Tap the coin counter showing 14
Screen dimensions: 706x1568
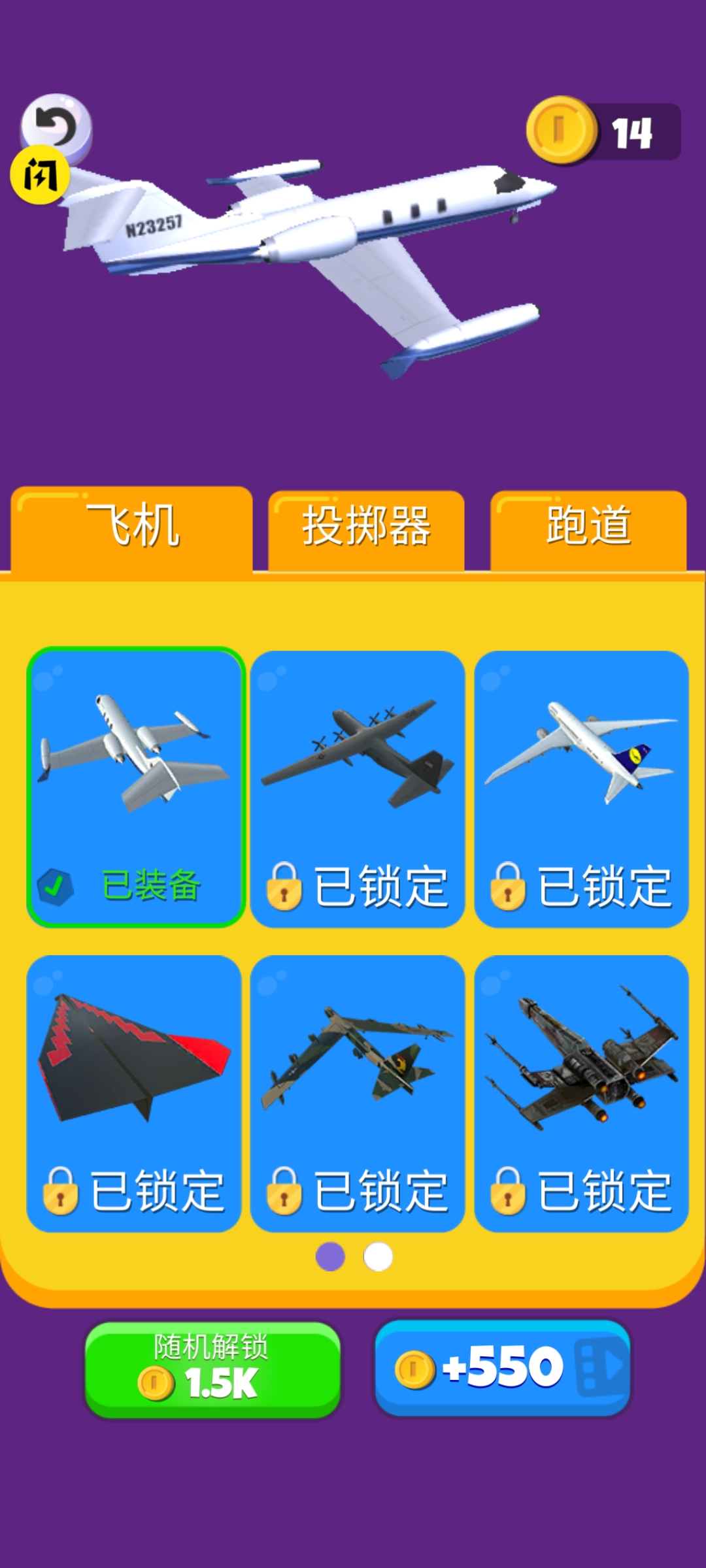tap(632, 129)
